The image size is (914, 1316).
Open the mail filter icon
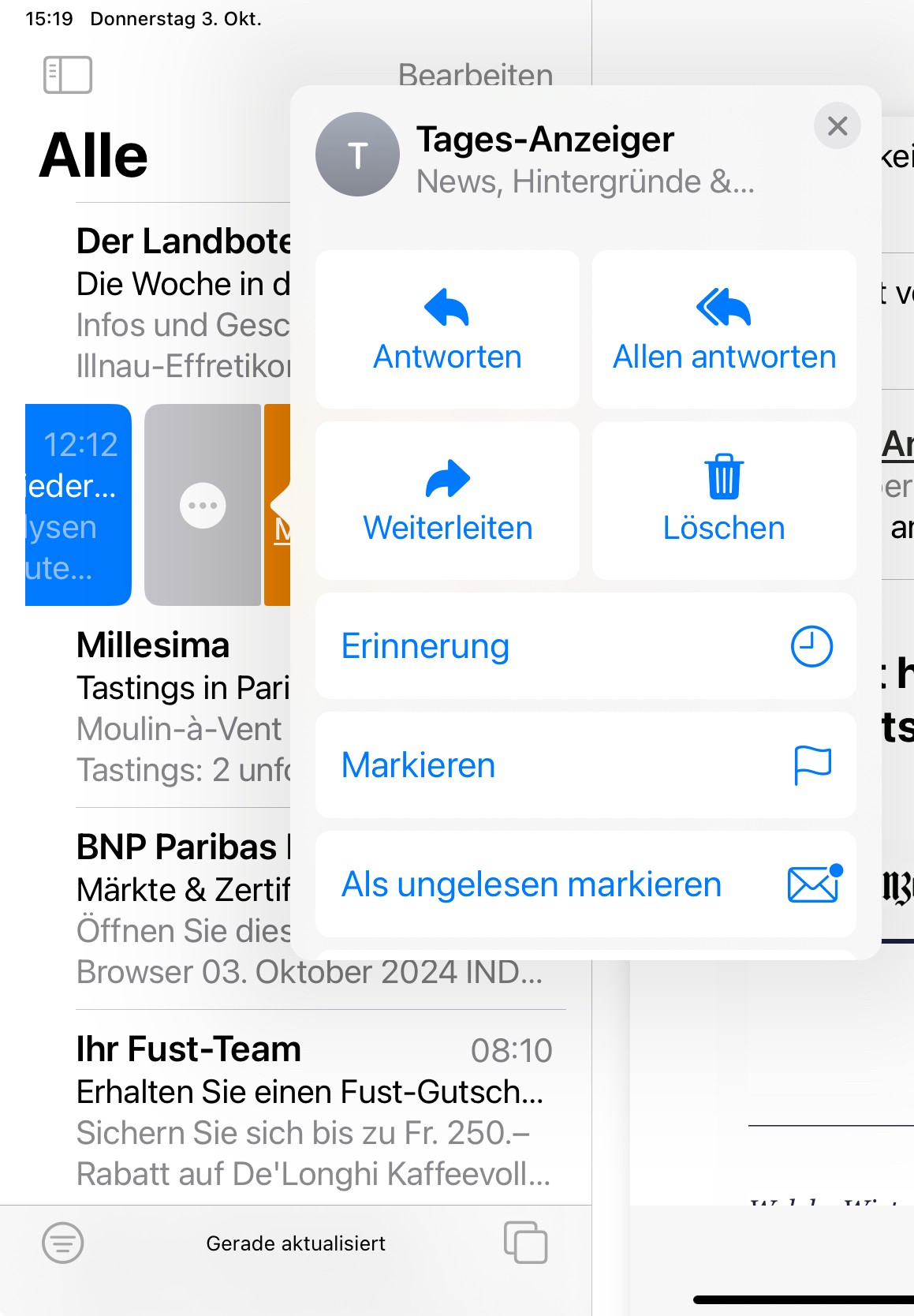(63, 1243)
